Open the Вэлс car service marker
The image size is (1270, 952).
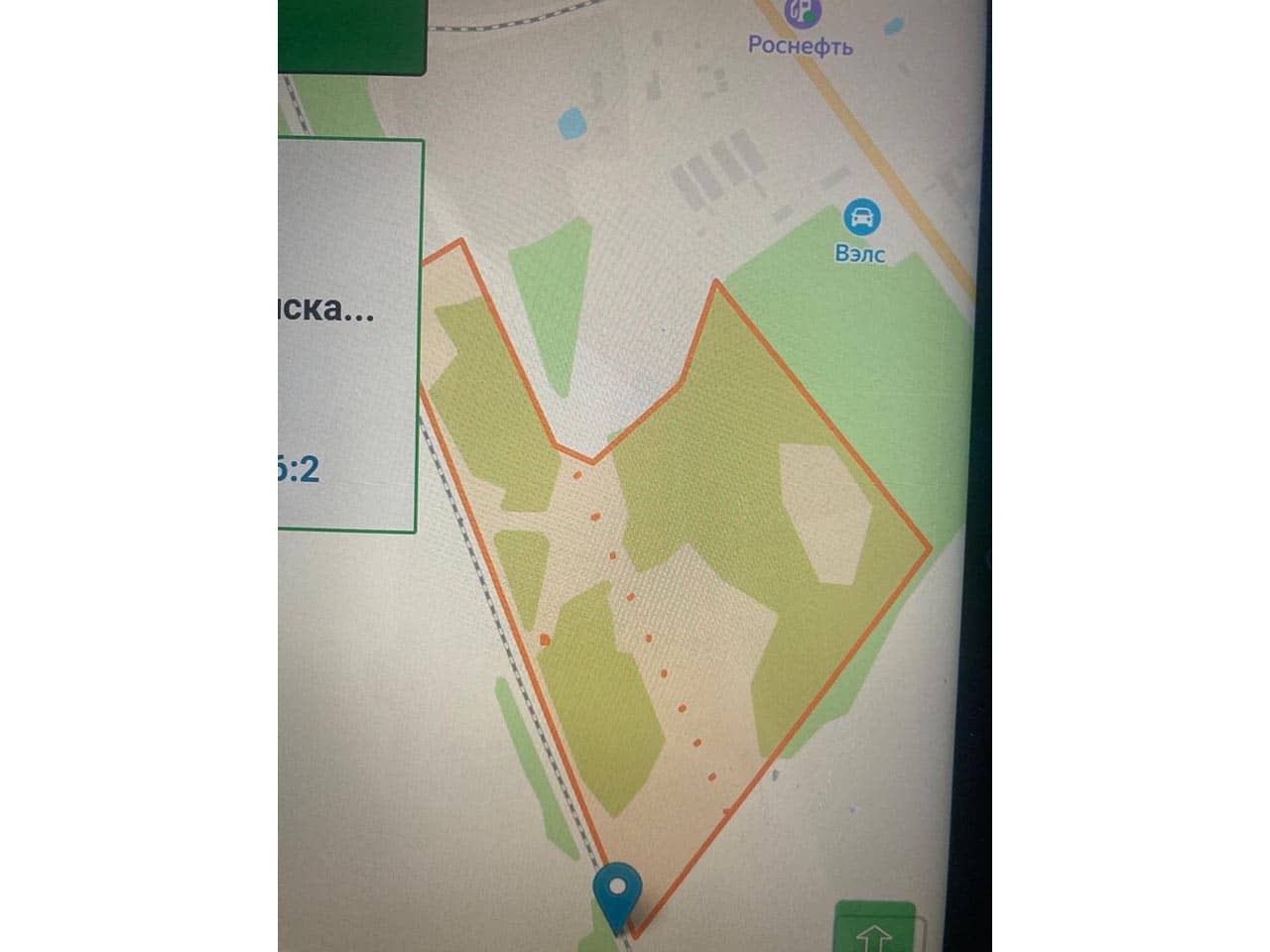pyautogui.click(x=861, y=215)
